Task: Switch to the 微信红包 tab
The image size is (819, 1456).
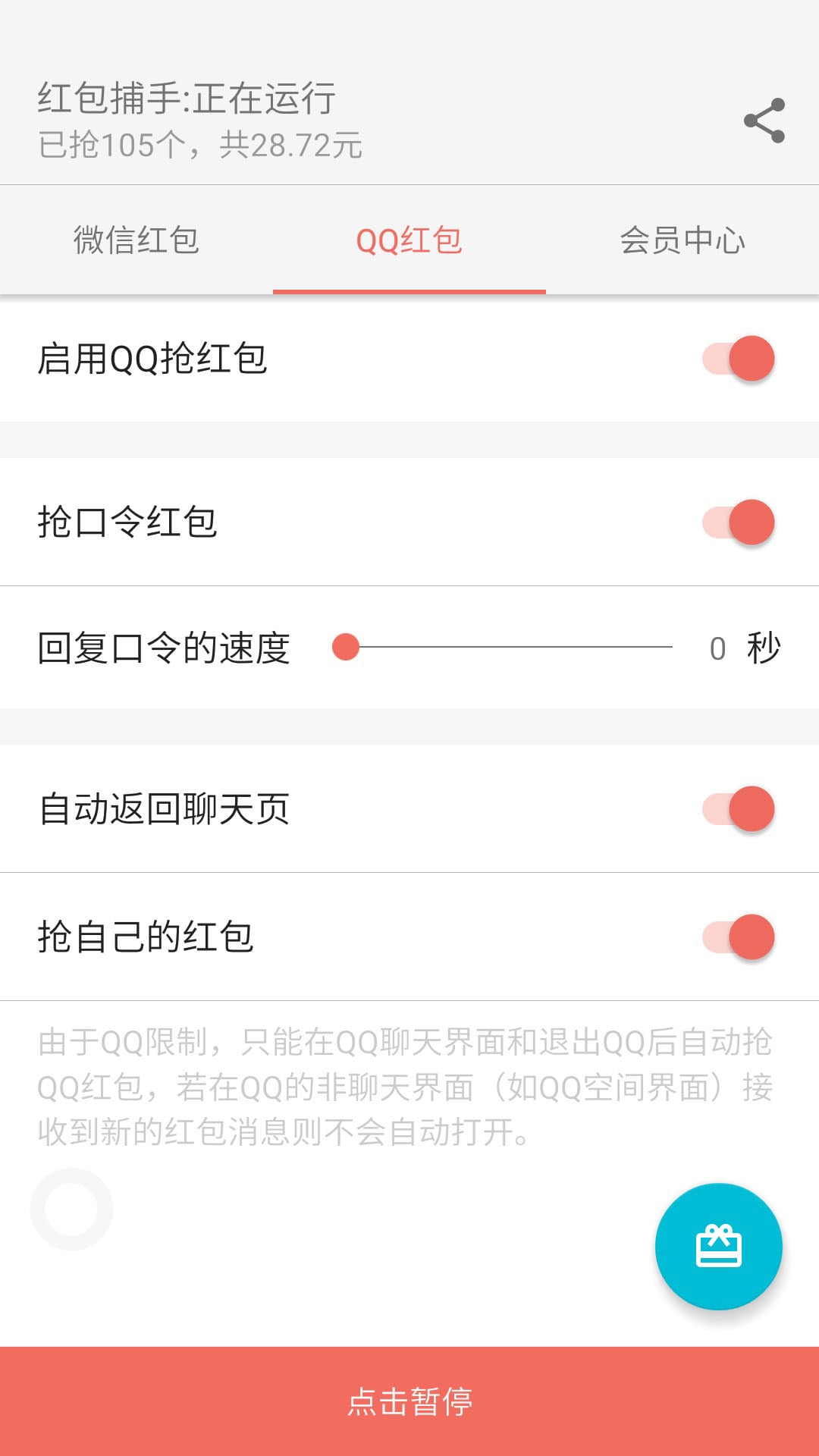Action: pyautogui.click(x=136, y=240)
